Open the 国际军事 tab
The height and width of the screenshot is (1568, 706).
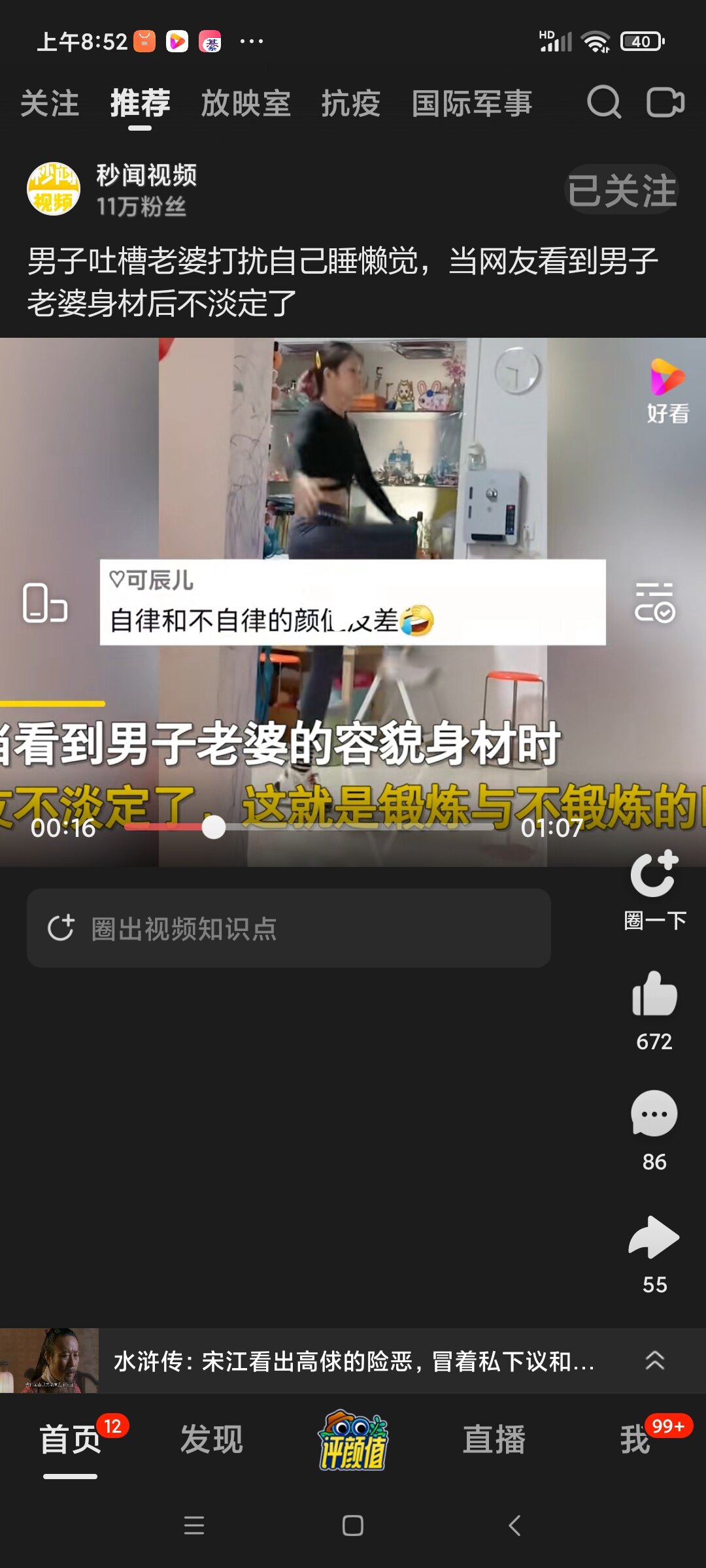coord(472,104)
